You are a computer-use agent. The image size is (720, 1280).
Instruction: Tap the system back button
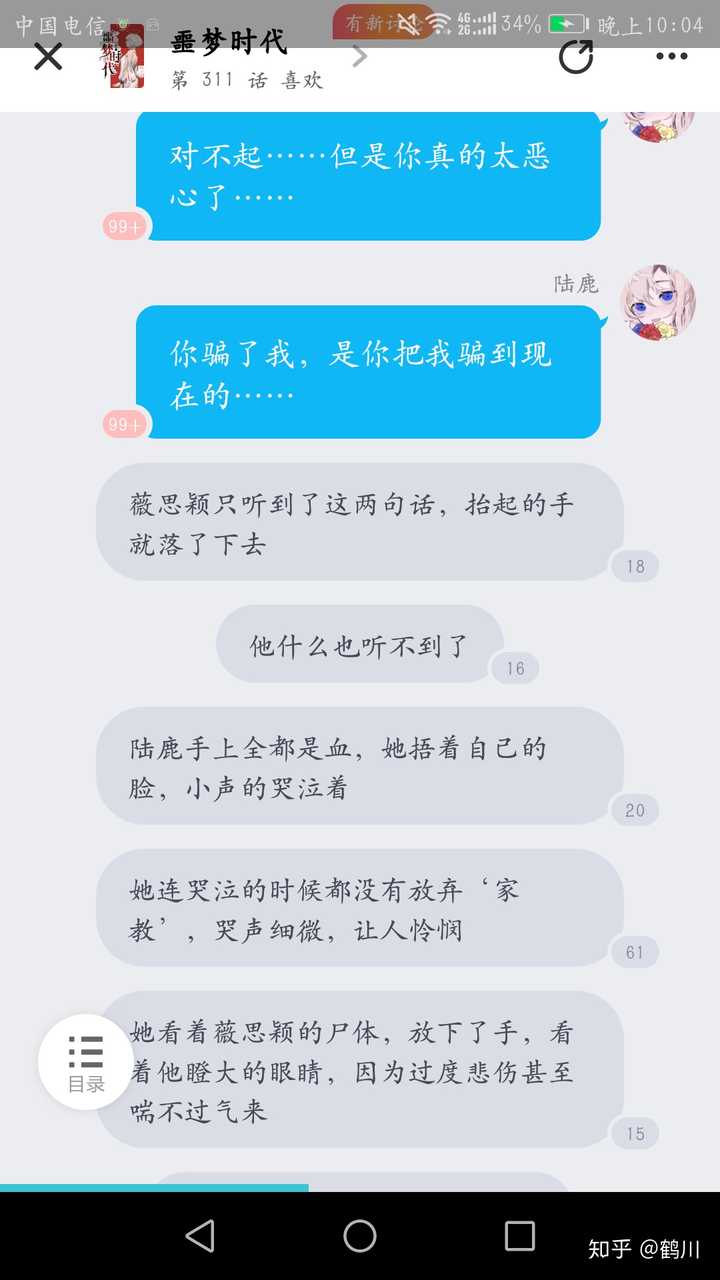tap(201, 1236)
